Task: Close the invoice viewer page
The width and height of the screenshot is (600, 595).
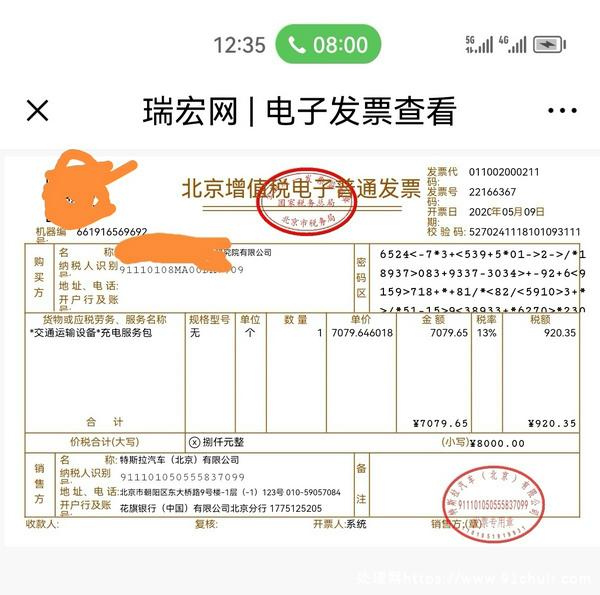Action: (x=37, y=110)
